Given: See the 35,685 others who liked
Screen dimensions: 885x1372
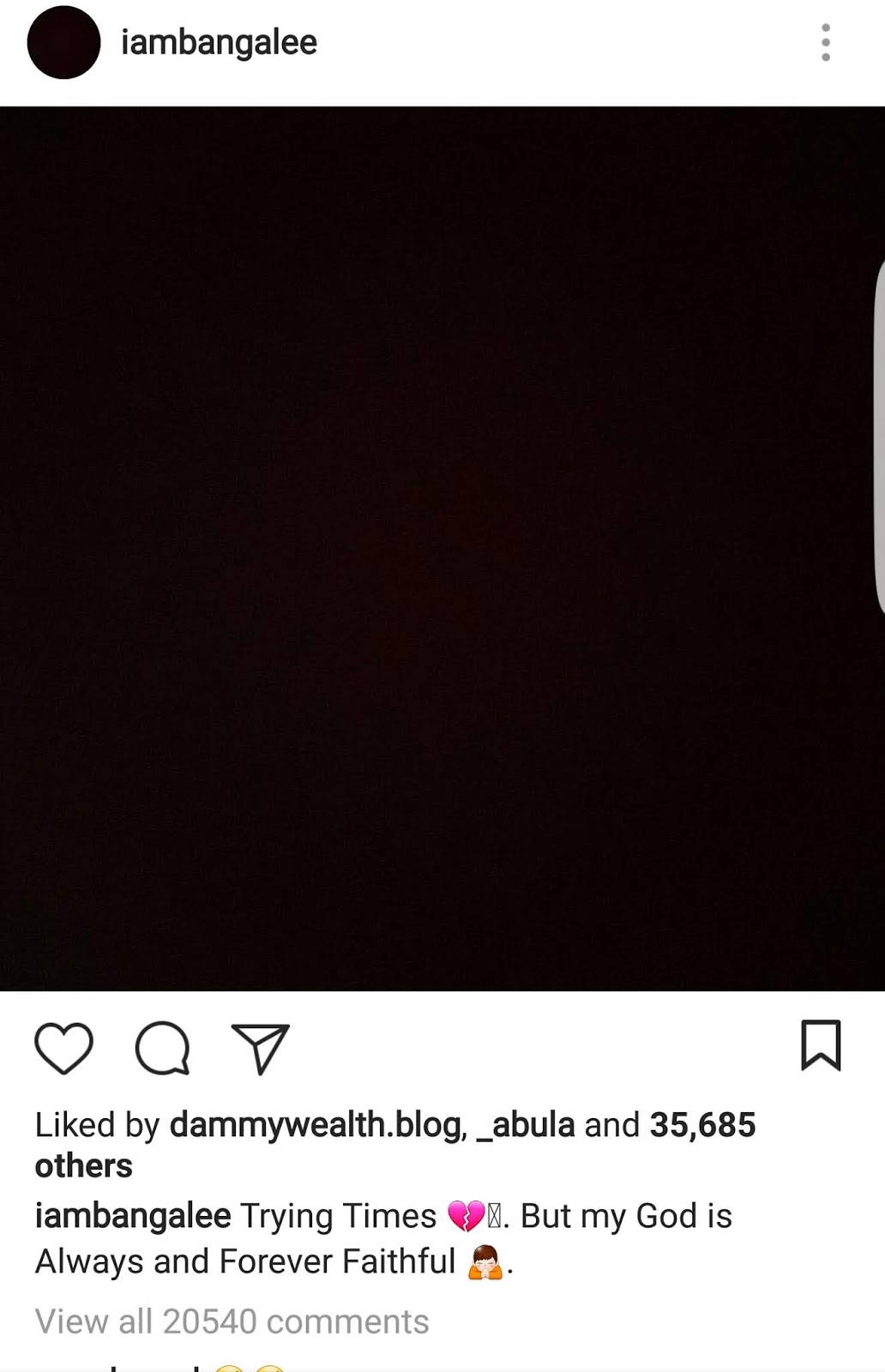Looking at the screenshot, I should tap(702, 1125).
